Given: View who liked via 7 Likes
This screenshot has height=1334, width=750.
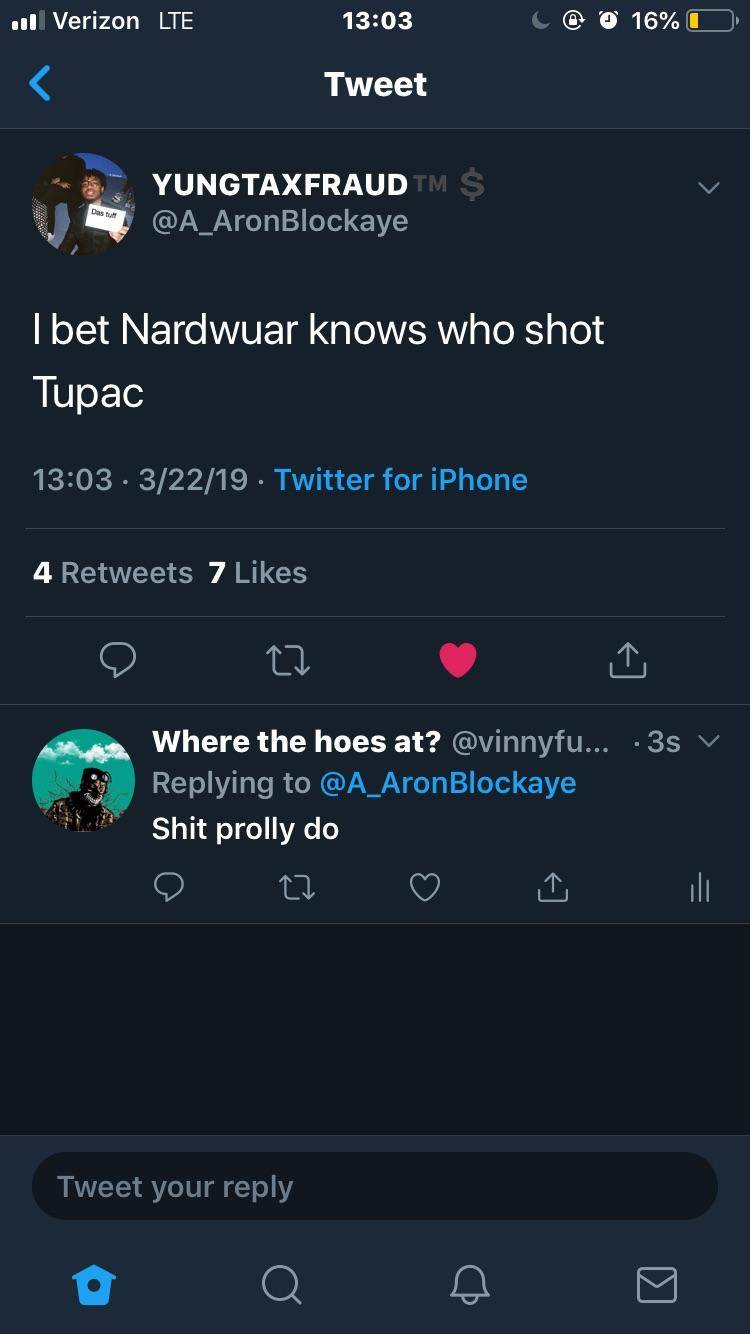Looking at the screenshot, I should pyautogui.click(x=258, y=572).
